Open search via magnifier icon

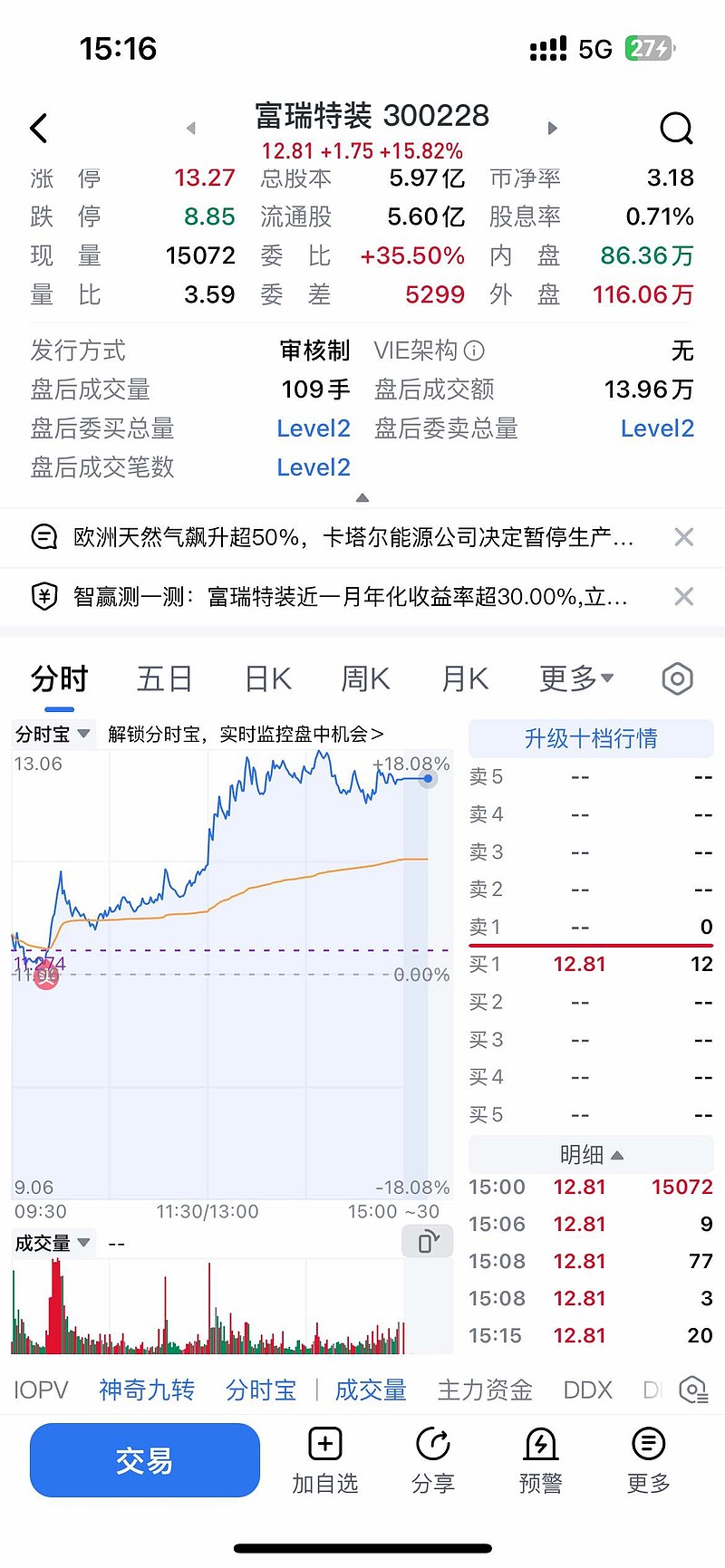pos(676,128)
